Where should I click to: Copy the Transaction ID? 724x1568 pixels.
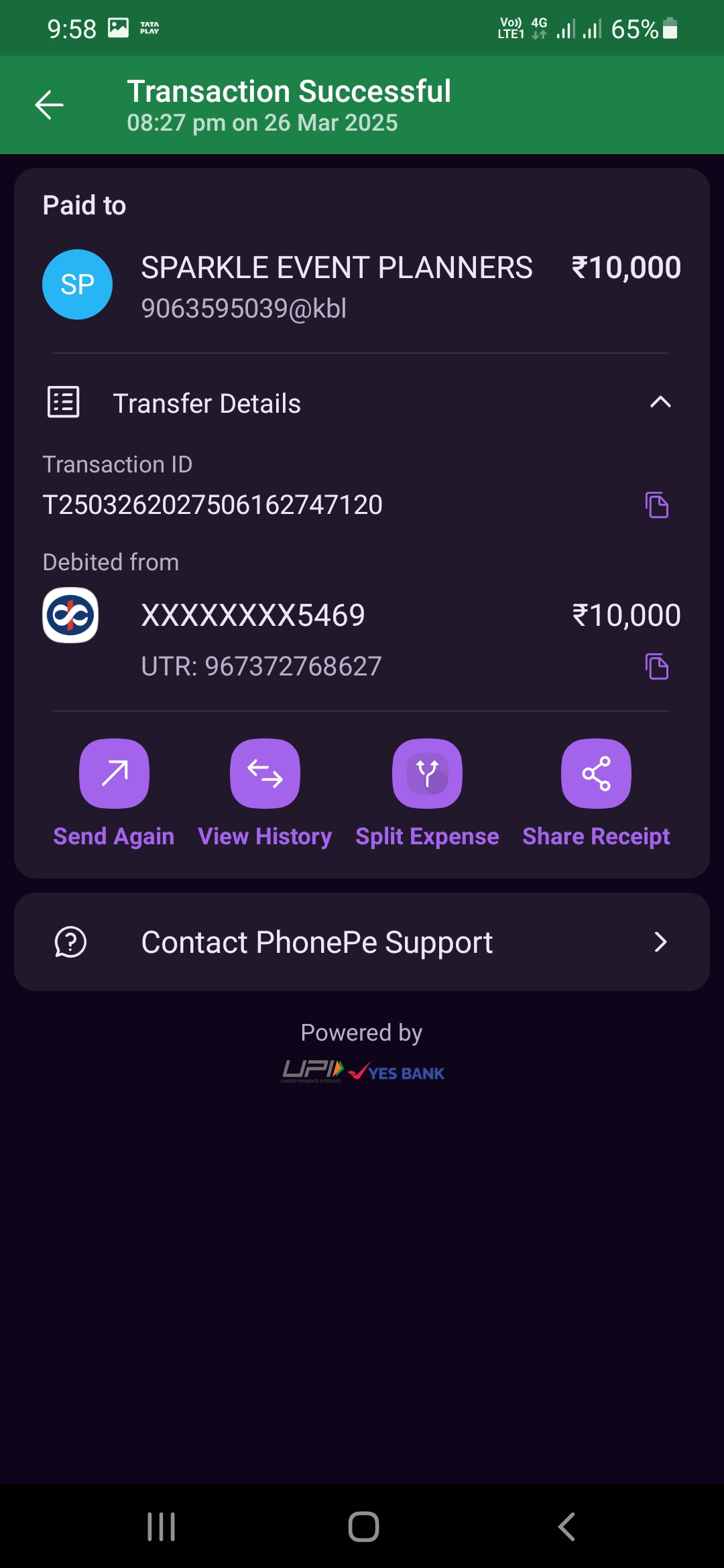point(656,505)
